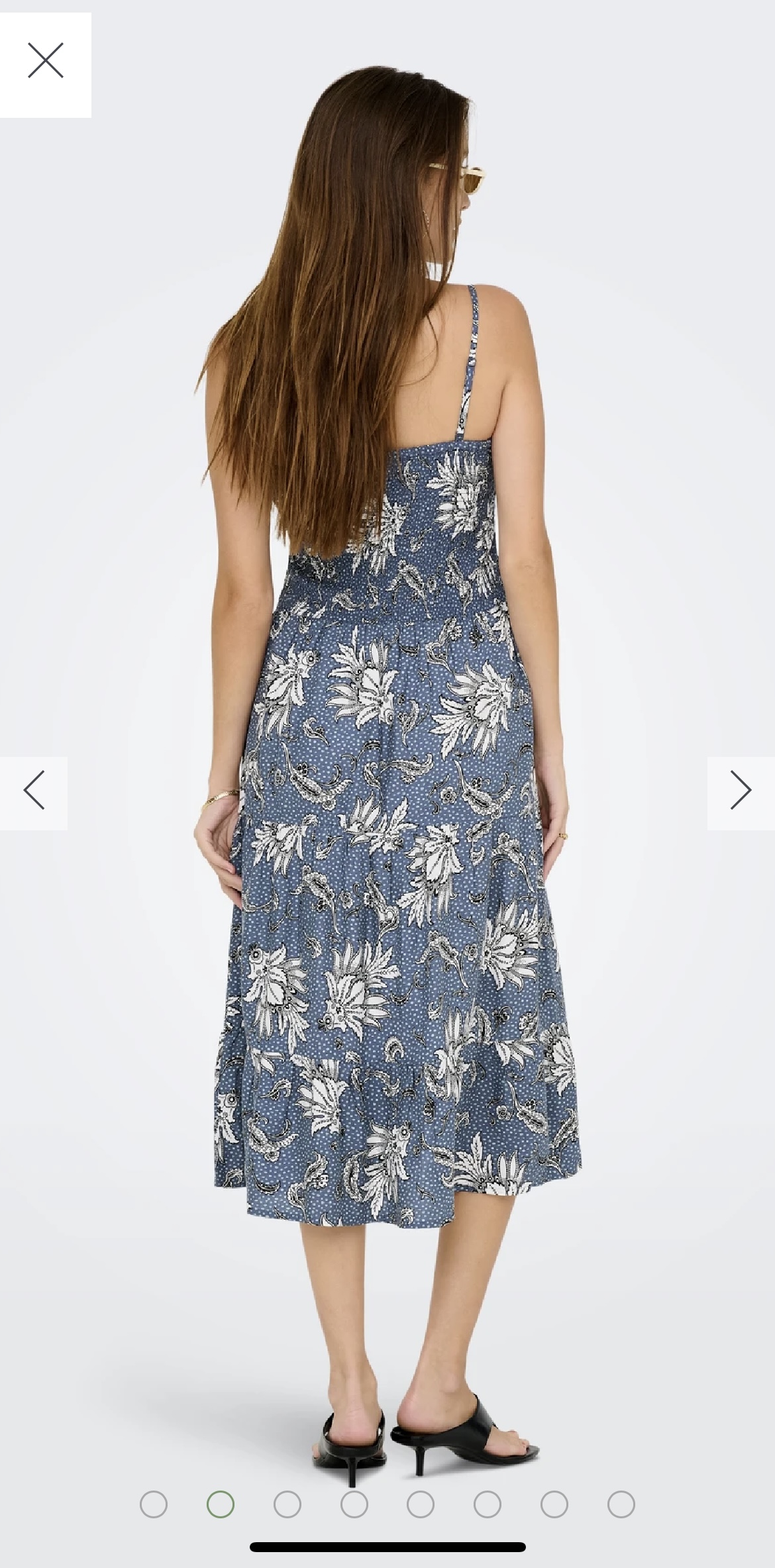This screenshot has width=775, height=1568.
Task: Select the third image dot
Action: point(287,1504)
